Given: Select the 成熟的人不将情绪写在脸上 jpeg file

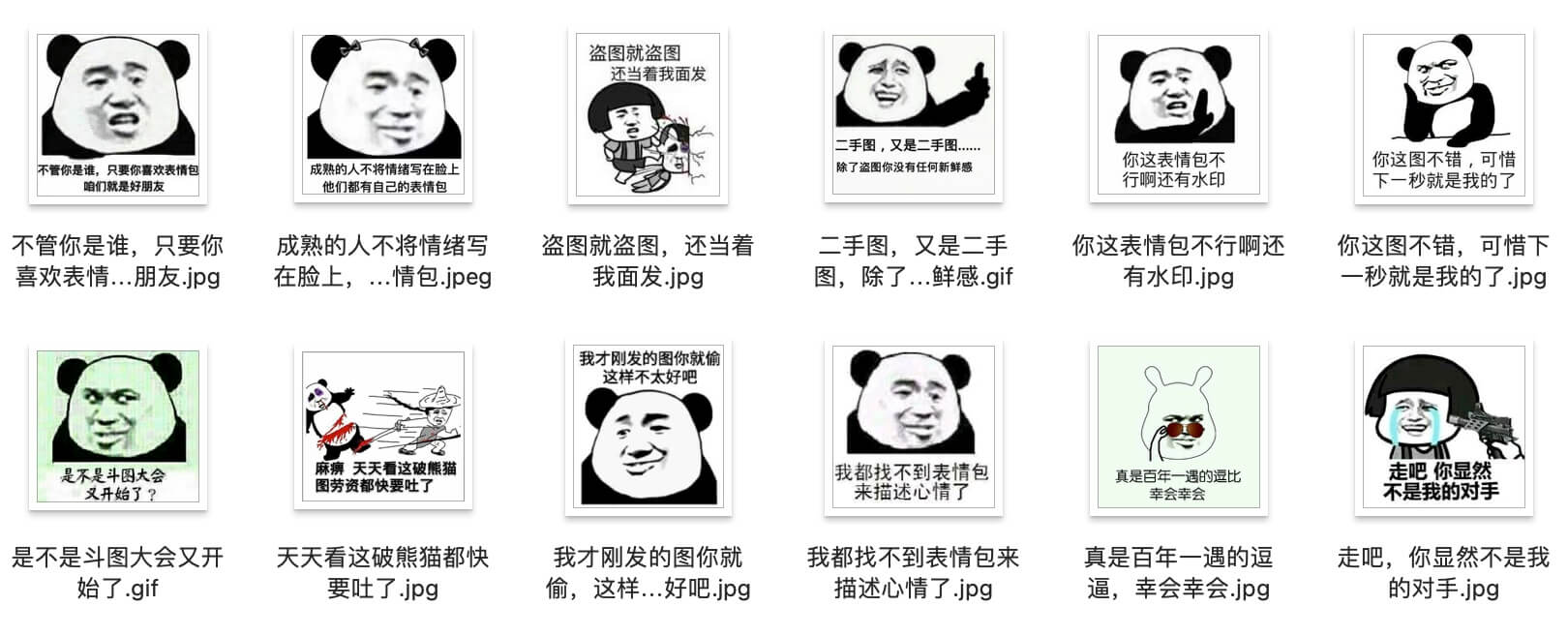Looking at the screenshot, I should pos(383,116).
